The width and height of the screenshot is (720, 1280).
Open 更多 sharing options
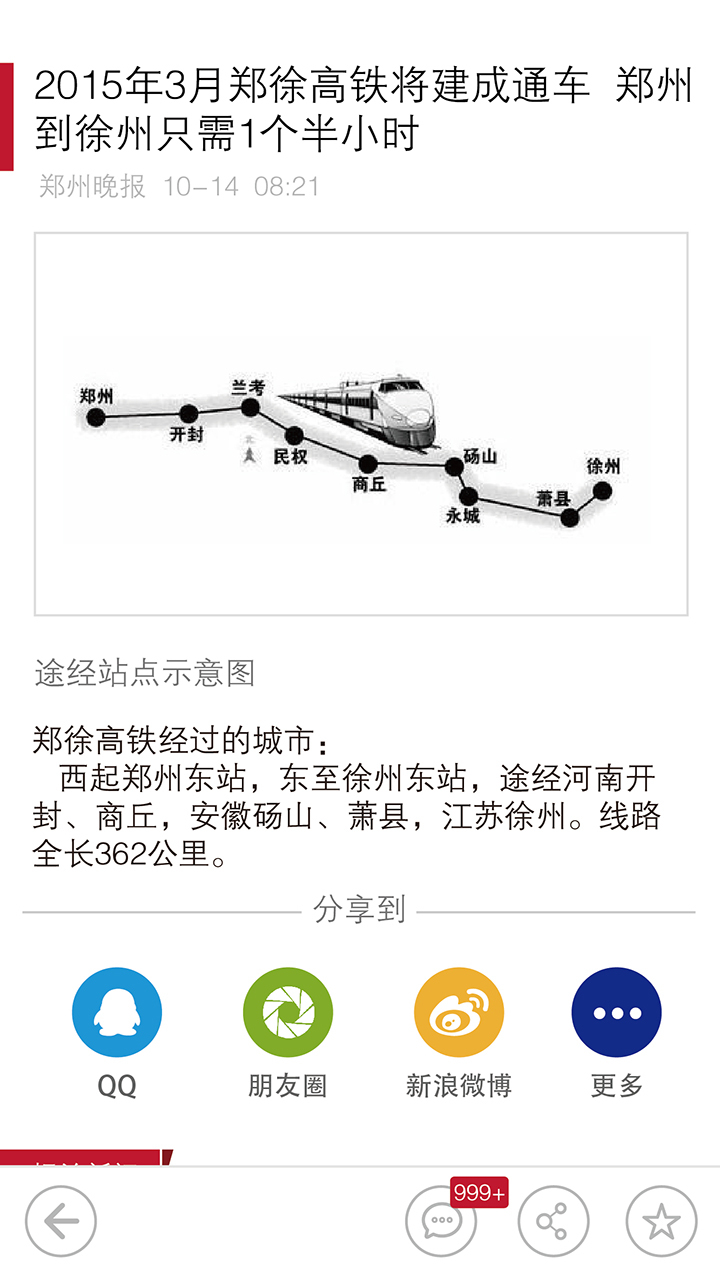(616, 1012)
